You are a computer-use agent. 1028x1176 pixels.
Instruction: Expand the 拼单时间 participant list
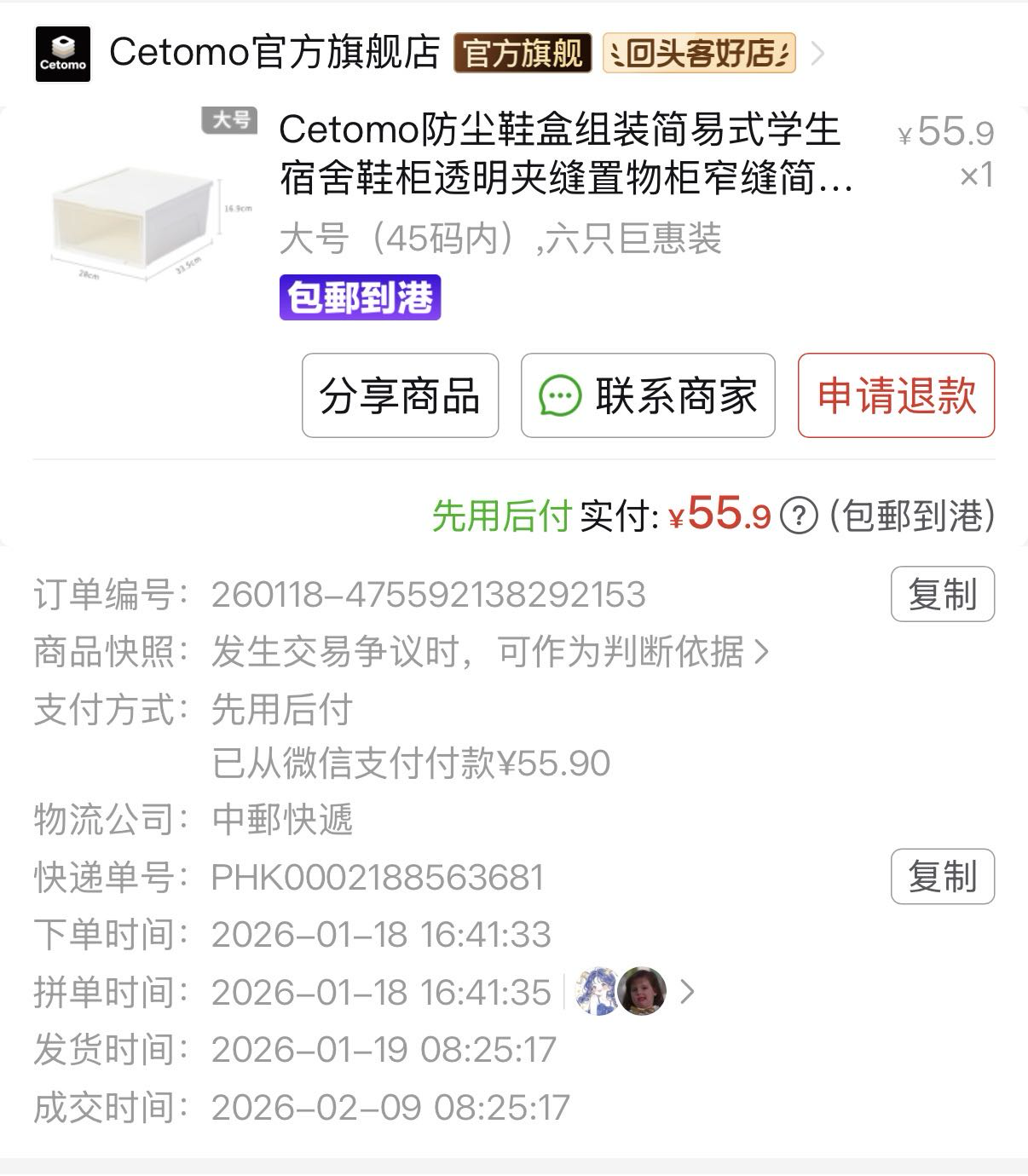pos(687,991)
